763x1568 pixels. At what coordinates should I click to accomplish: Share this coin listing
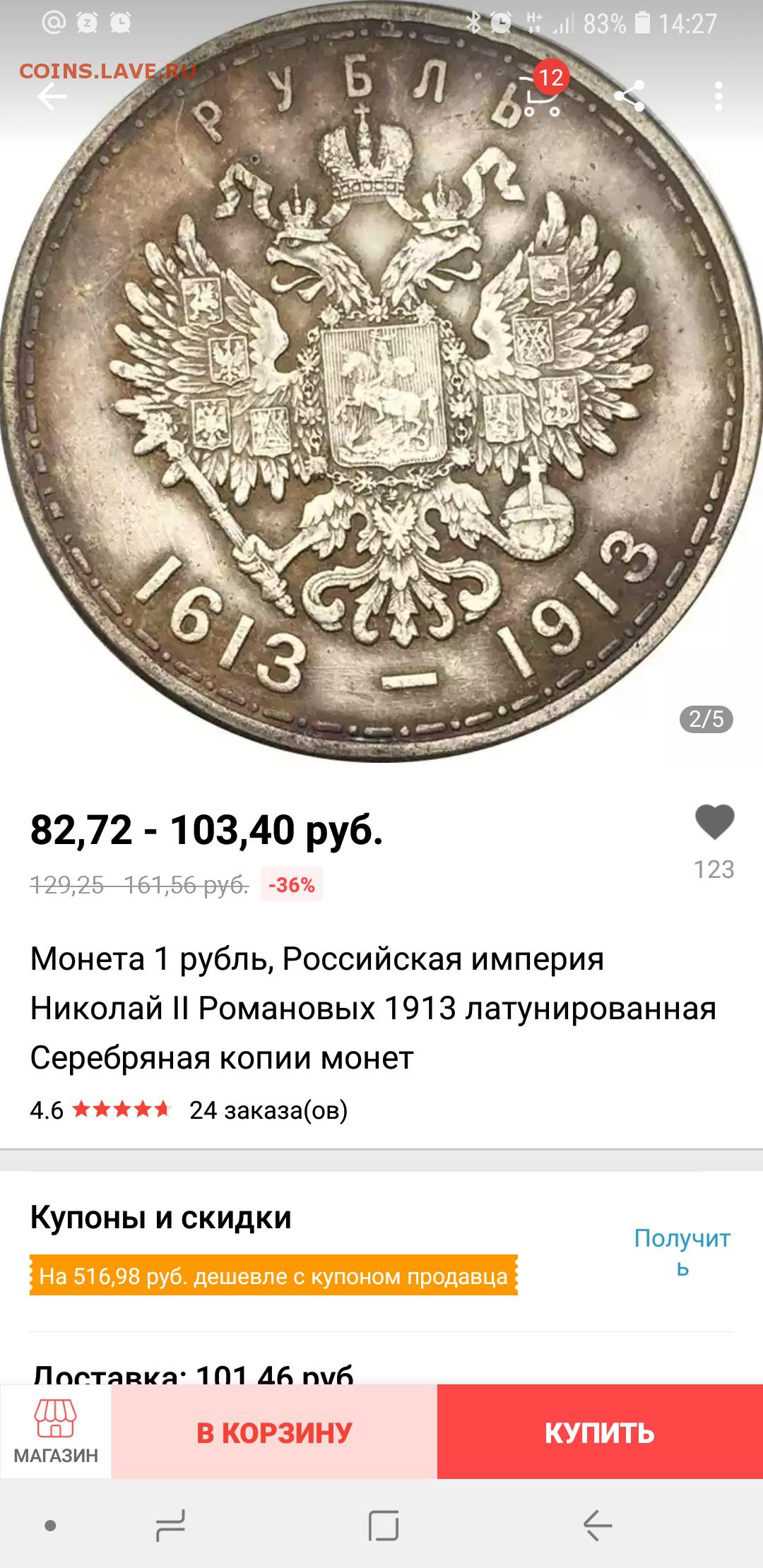click(629, 96)
